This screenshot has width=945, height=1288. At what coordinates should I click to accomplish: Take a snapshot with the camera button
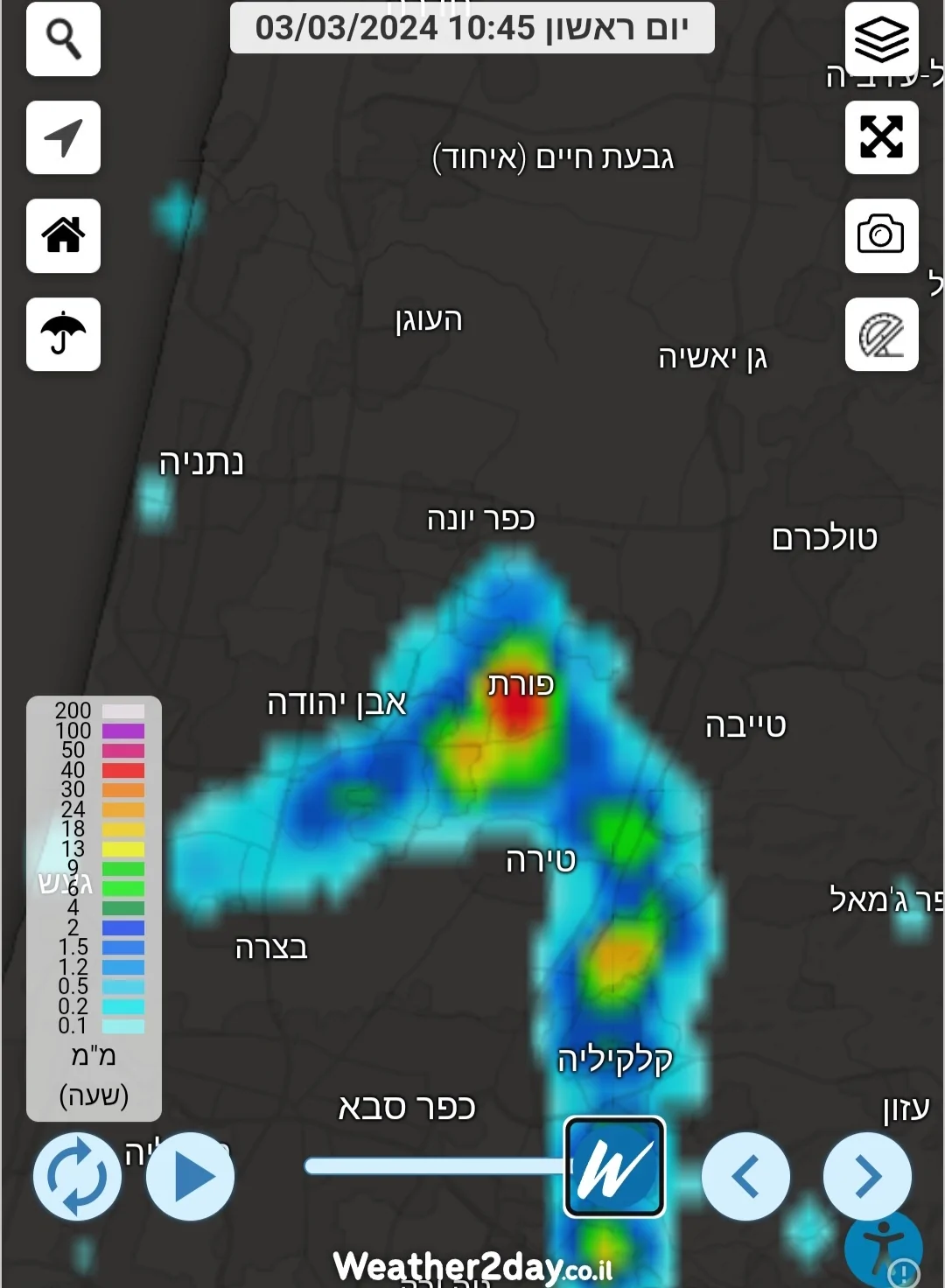tap(881, 235)
